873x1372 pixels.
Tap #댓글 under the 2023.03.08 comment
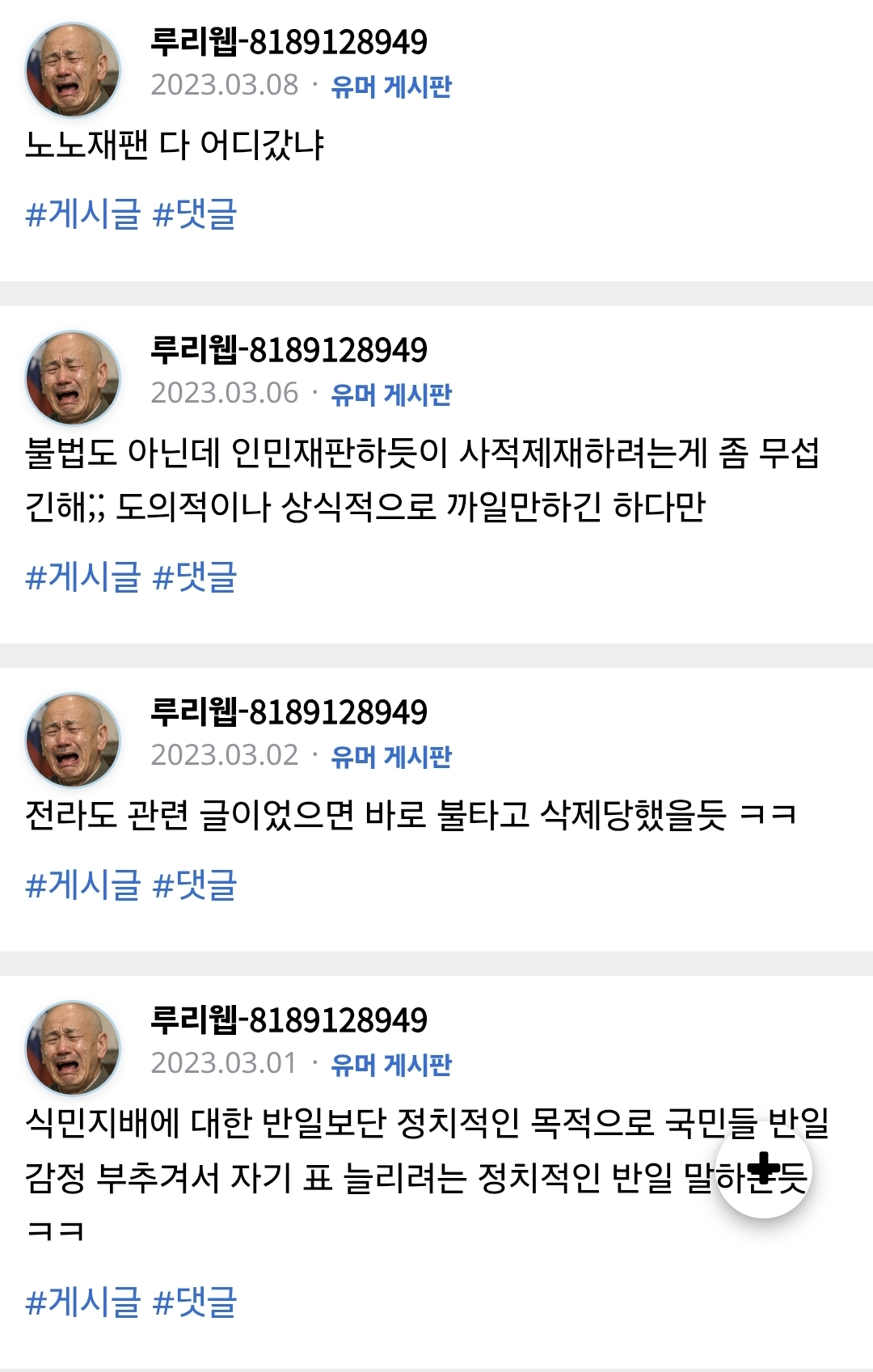point(195,214)
